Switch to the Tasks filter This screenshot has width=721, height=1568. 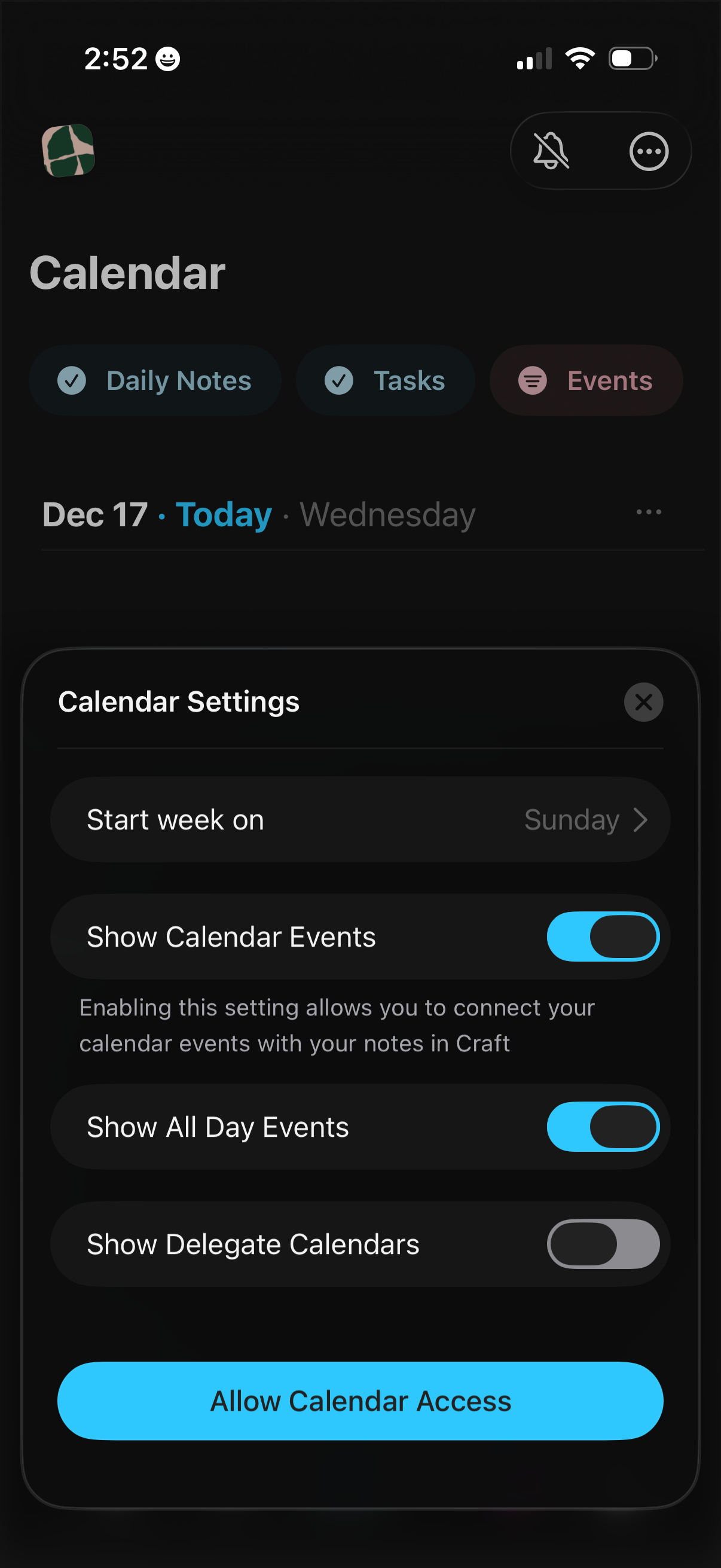click(x=385, y=380)
